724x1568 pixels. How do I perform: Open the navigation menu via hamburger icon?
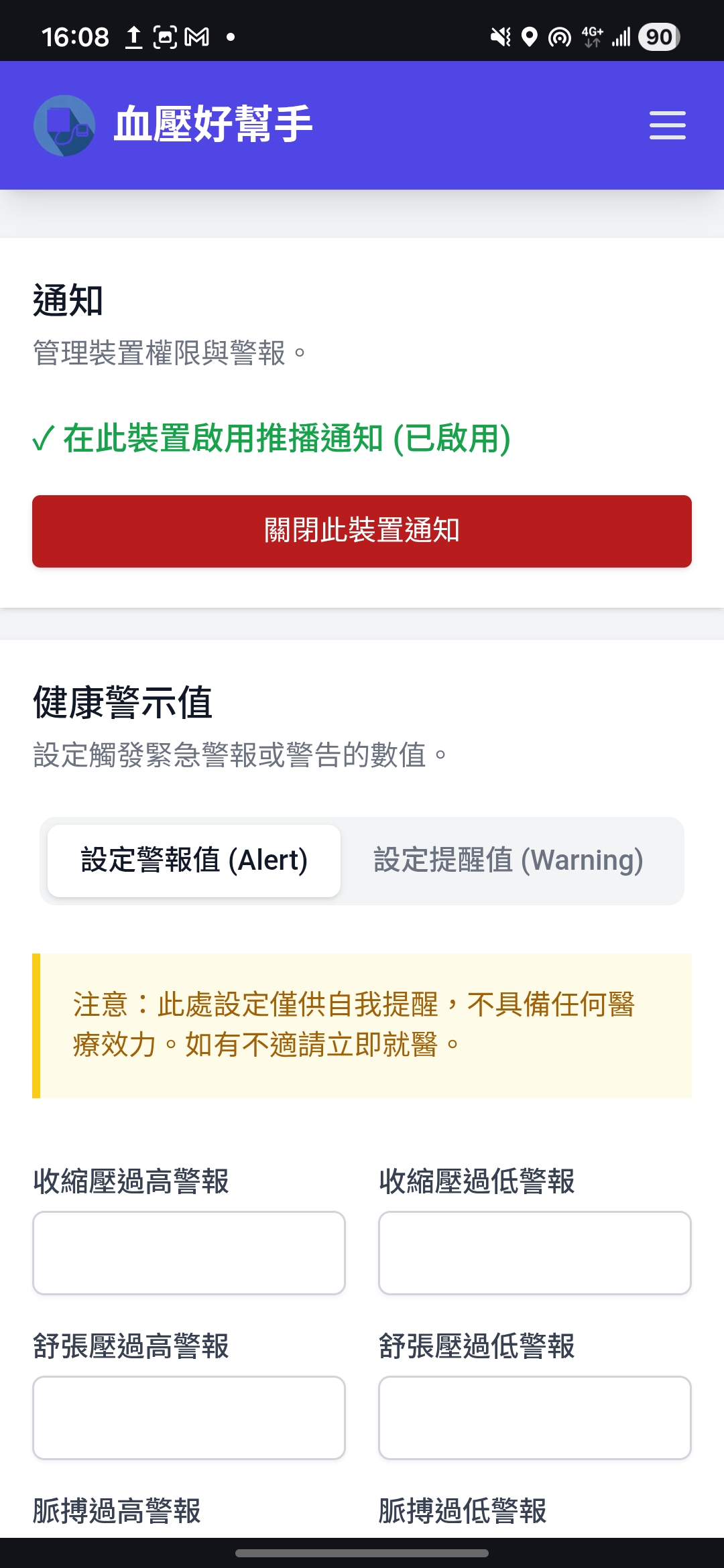(667, 125)
